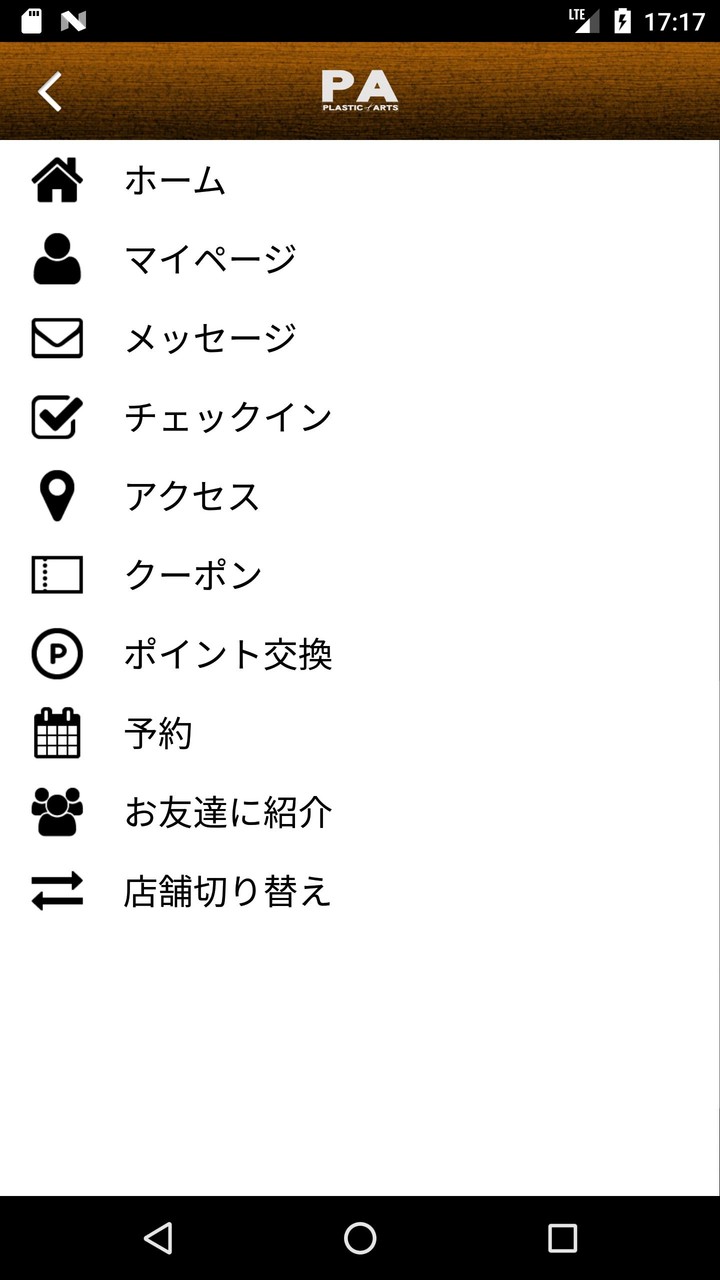
Task: Open the メッセージ menu entry
Action: (x=210, y=339)
